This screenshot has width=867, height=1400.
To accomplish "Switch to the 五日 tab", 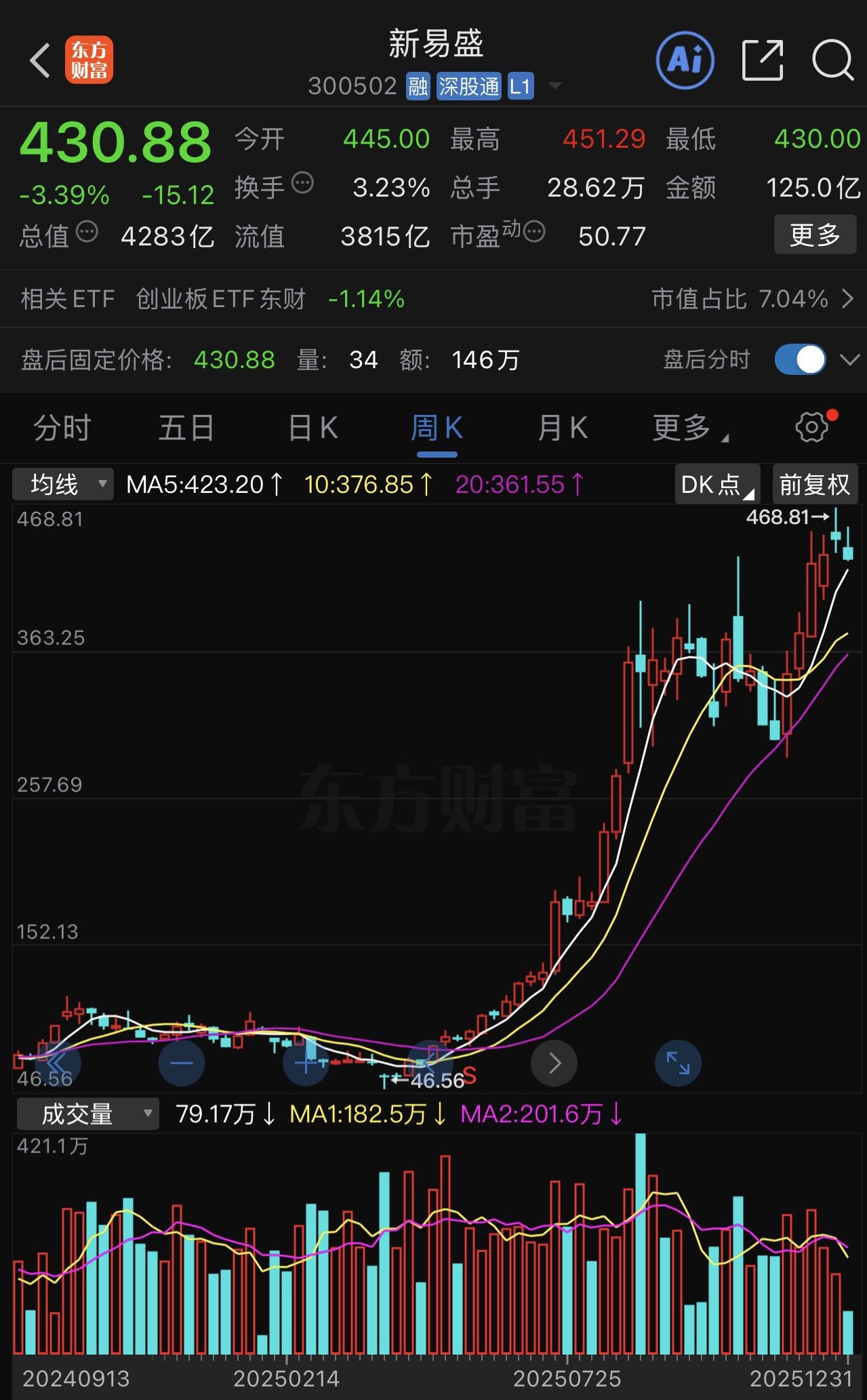I will (x=186, y=428).
